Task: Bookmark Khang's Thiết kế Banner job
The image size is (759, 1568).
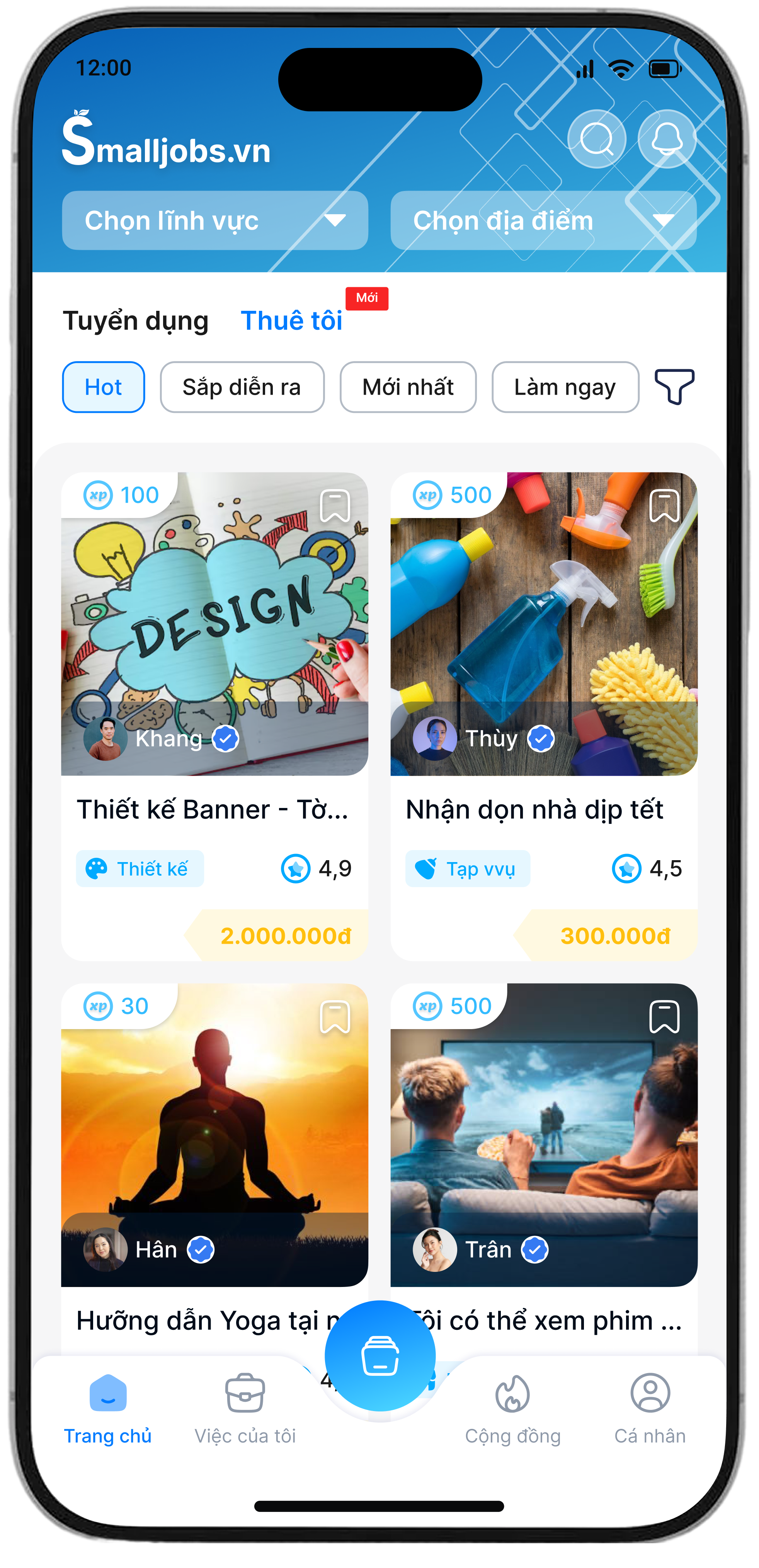Action: (x=335, y=506)
